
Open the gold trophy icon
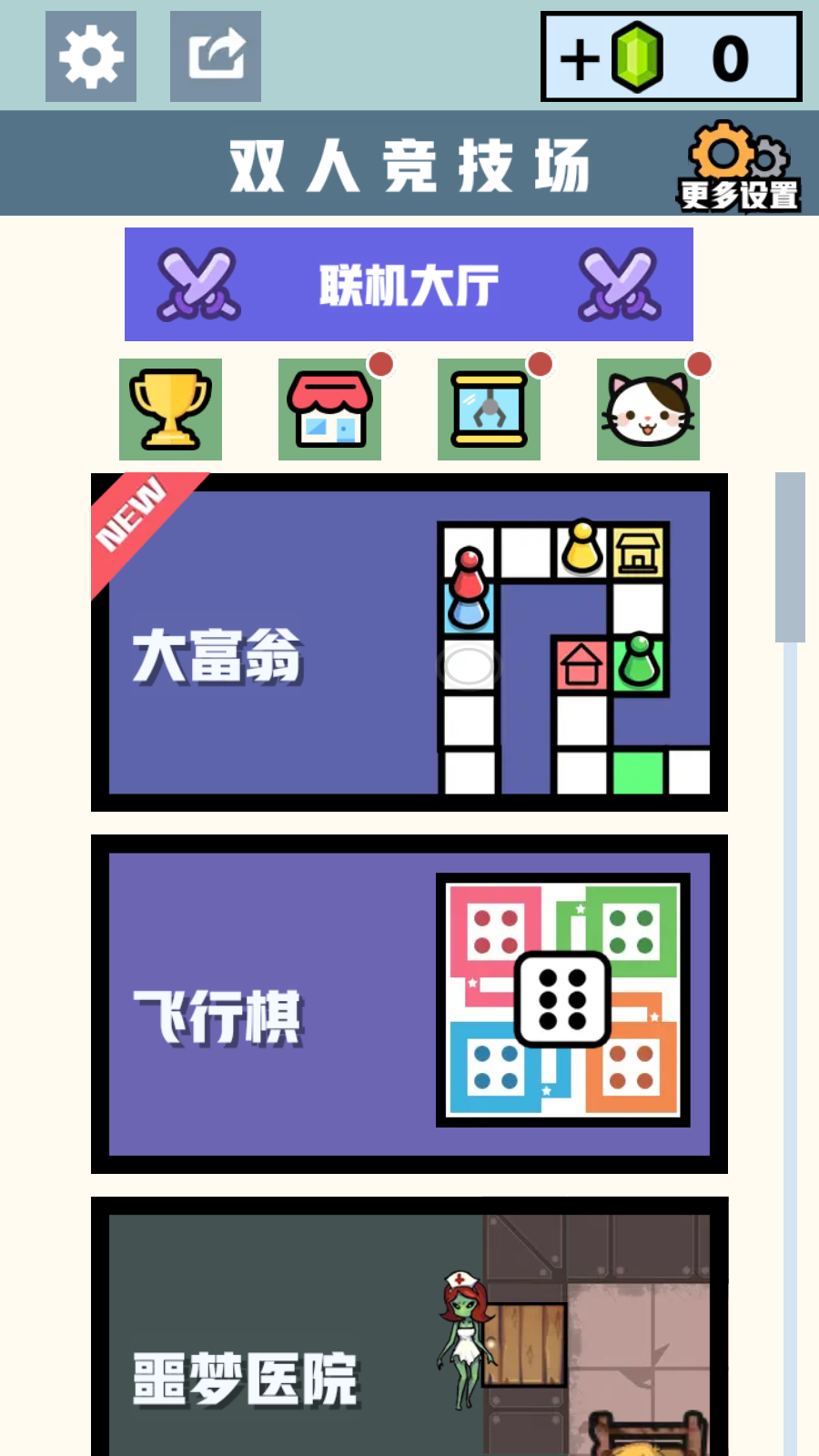click(x=170, y=409)
